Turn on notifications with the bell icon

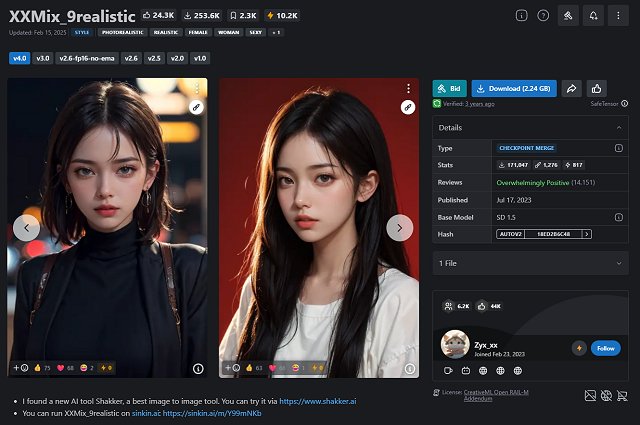point(594,15)
